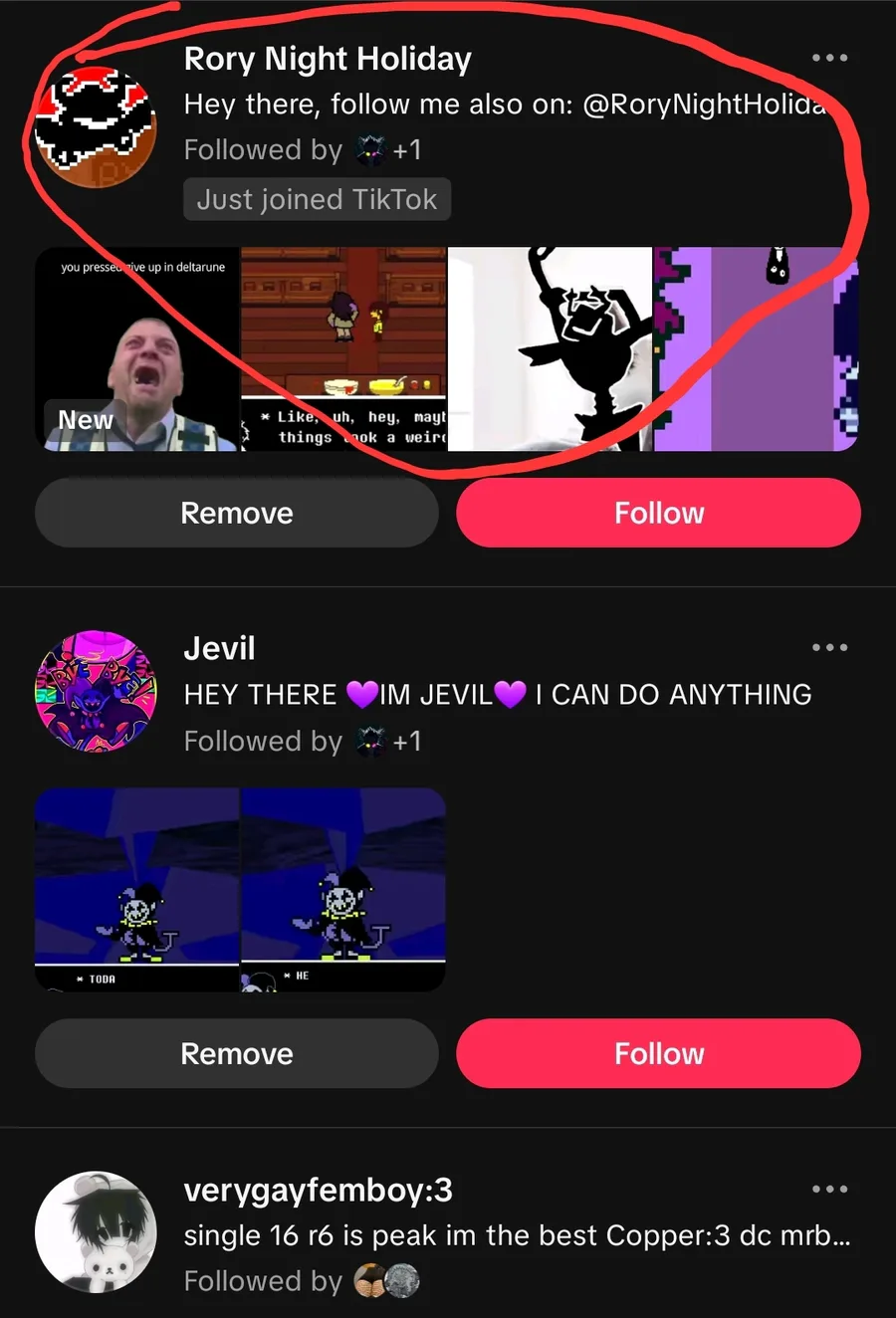Remove Rory Night Holiday from suggestions
The image size is (896, 1318).
pos(237,513)
